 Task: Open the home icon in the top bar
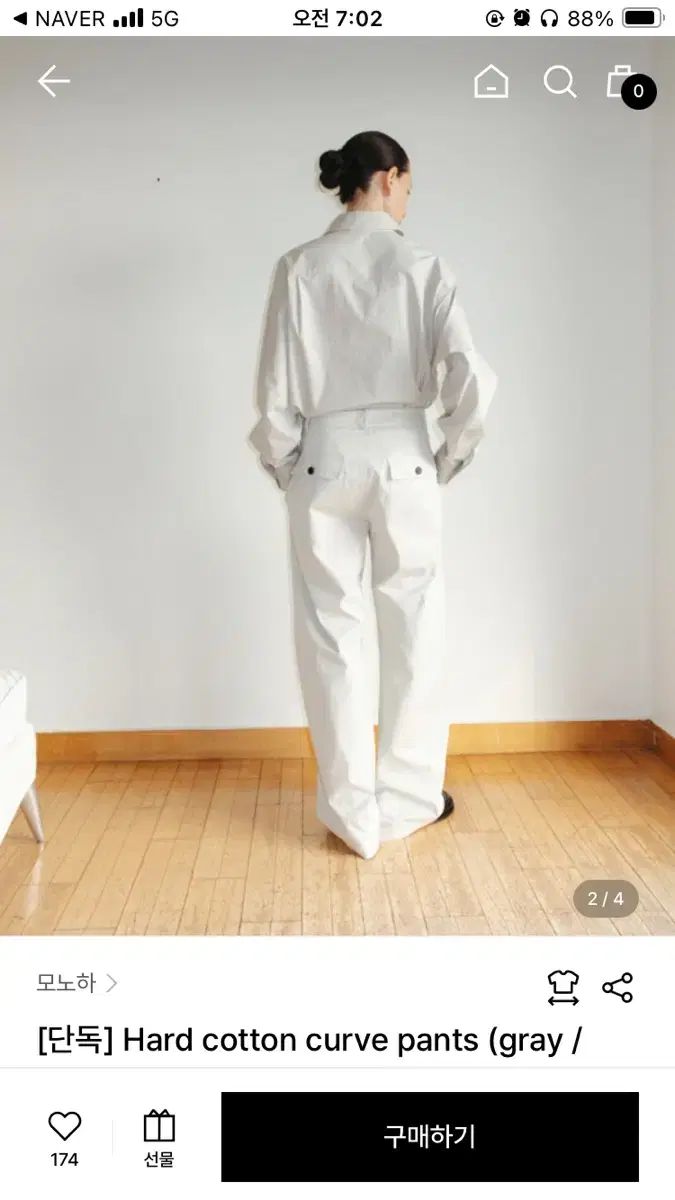490,82
